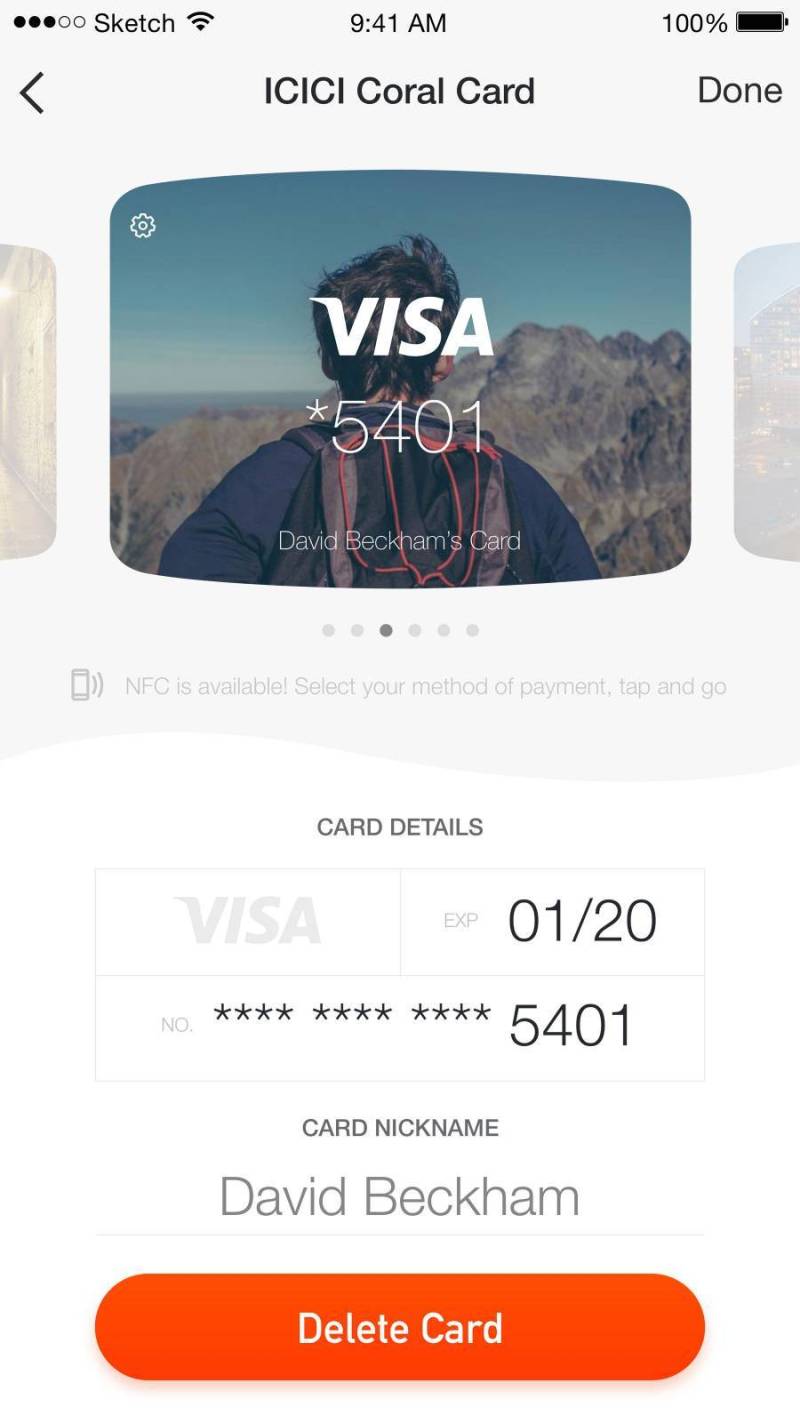
Task: Edit the 01/20 expiry date field
Action: [x=581, y=921]
